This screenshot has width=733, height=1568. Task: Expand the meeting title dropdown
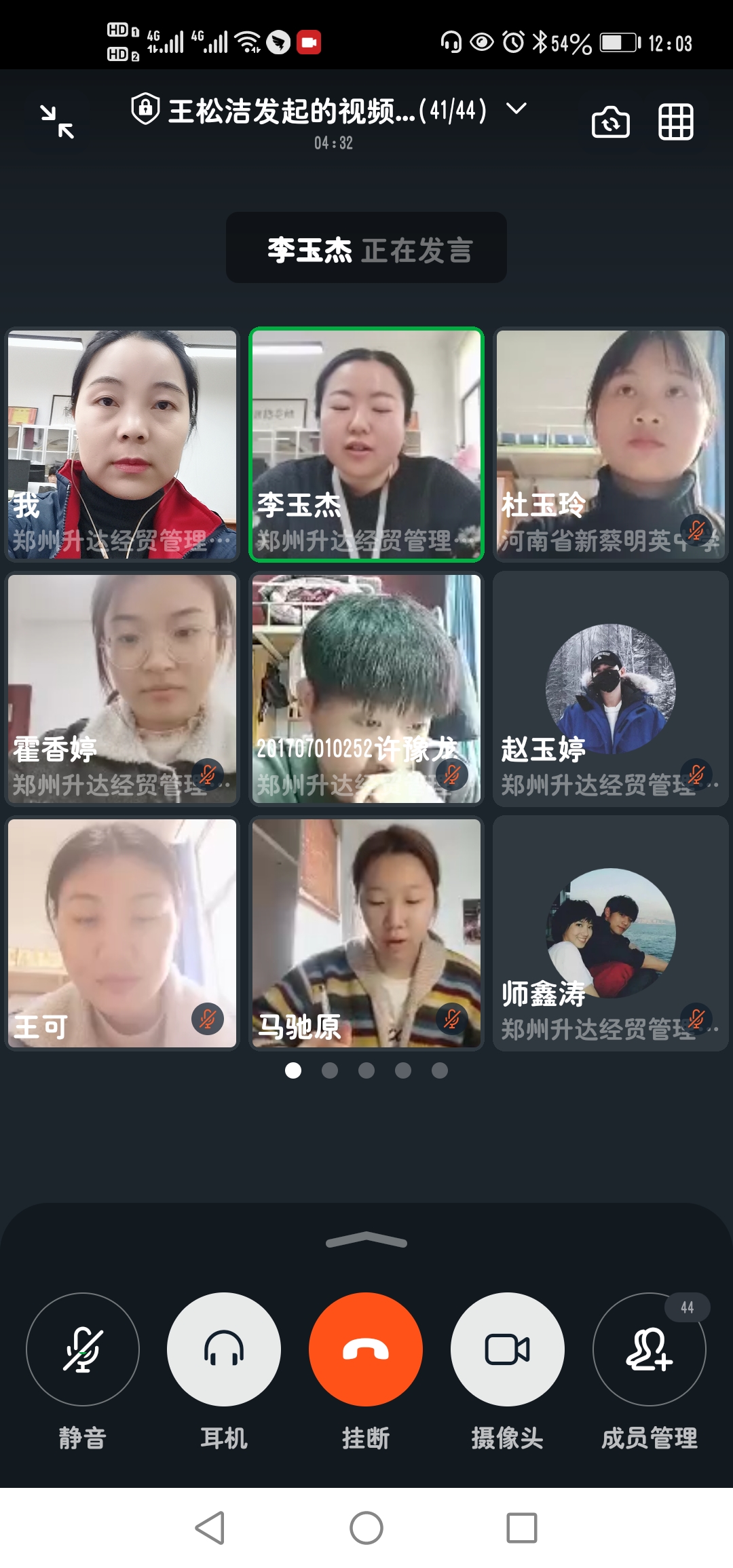coord(516,109)
